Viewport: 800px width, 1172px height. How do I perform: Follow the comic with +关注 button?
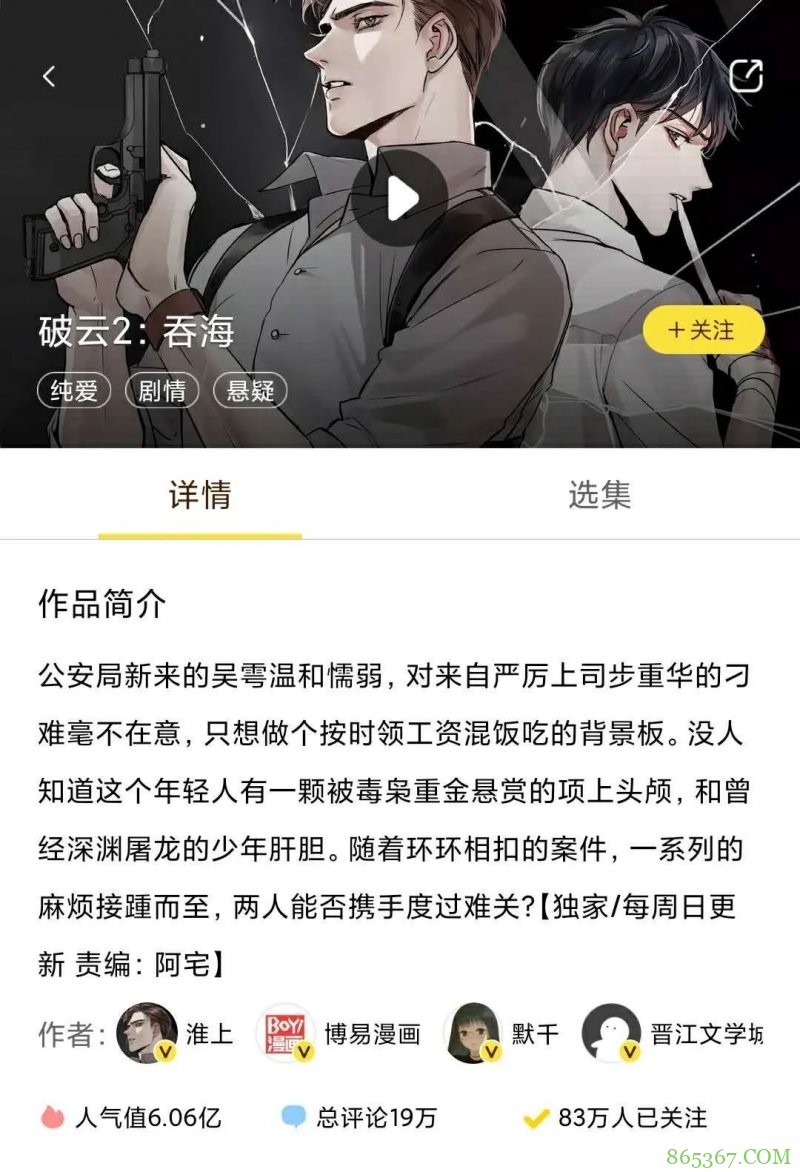(703, 331)
